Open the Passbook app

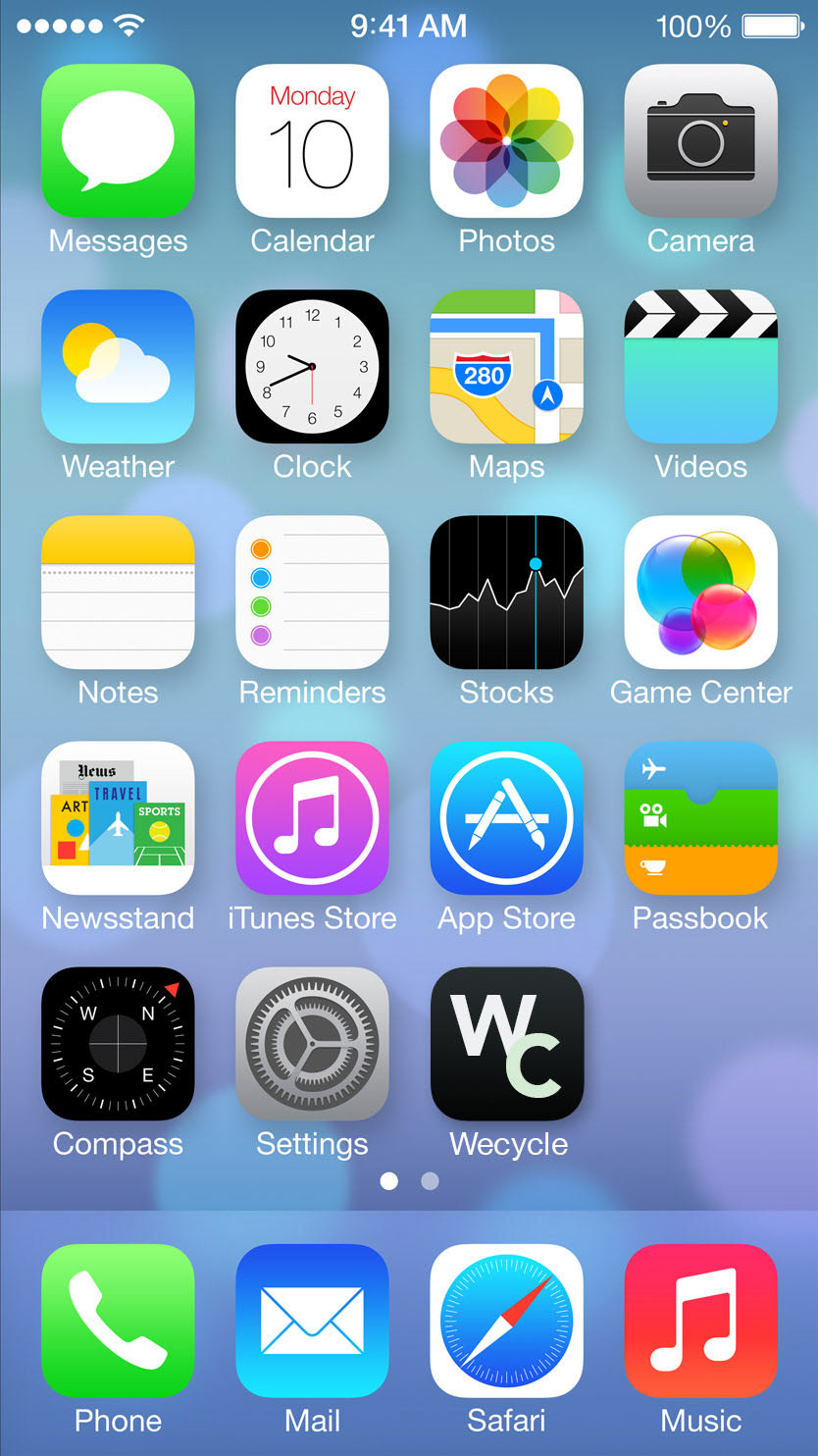(x=700, y=817)
